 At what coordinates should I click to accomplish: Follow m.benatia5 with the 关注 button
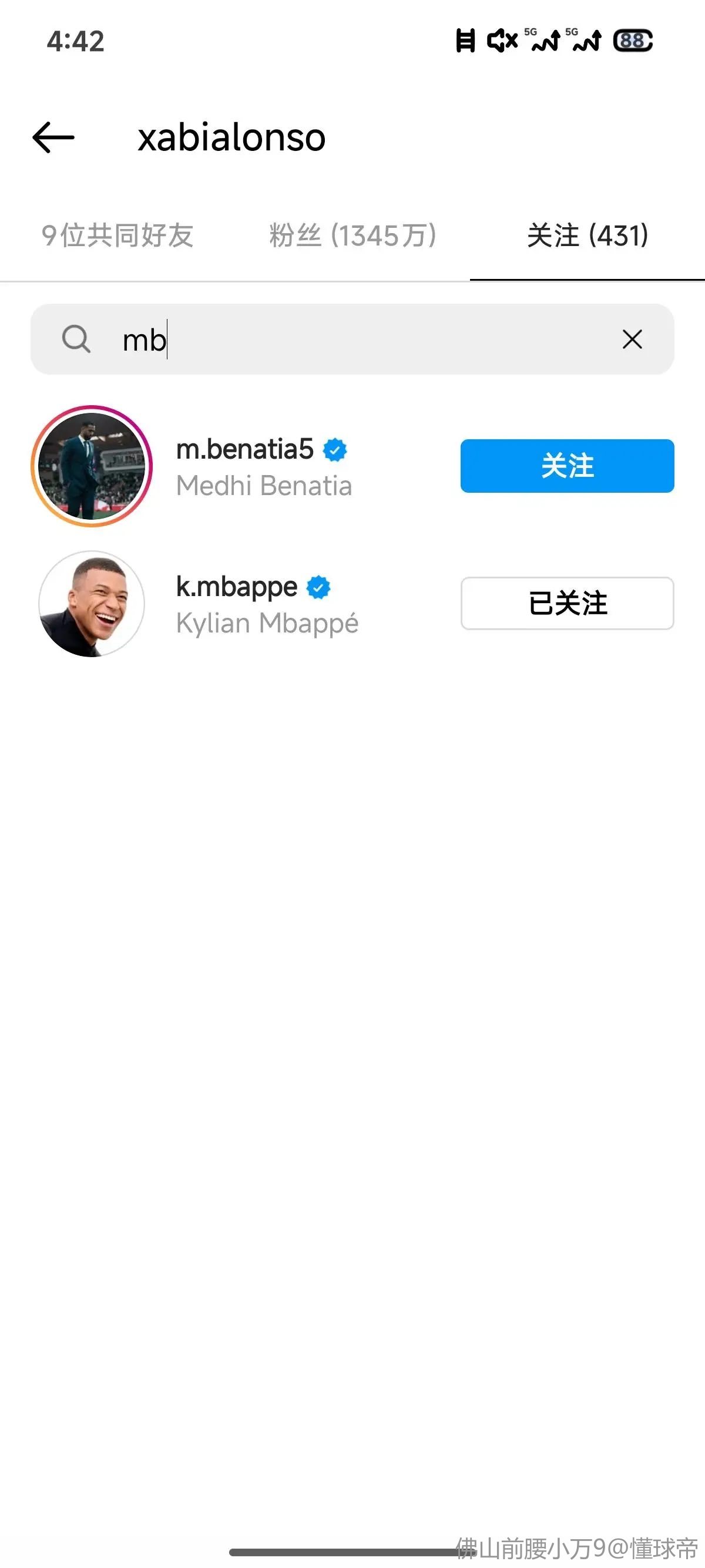(567, 466)
